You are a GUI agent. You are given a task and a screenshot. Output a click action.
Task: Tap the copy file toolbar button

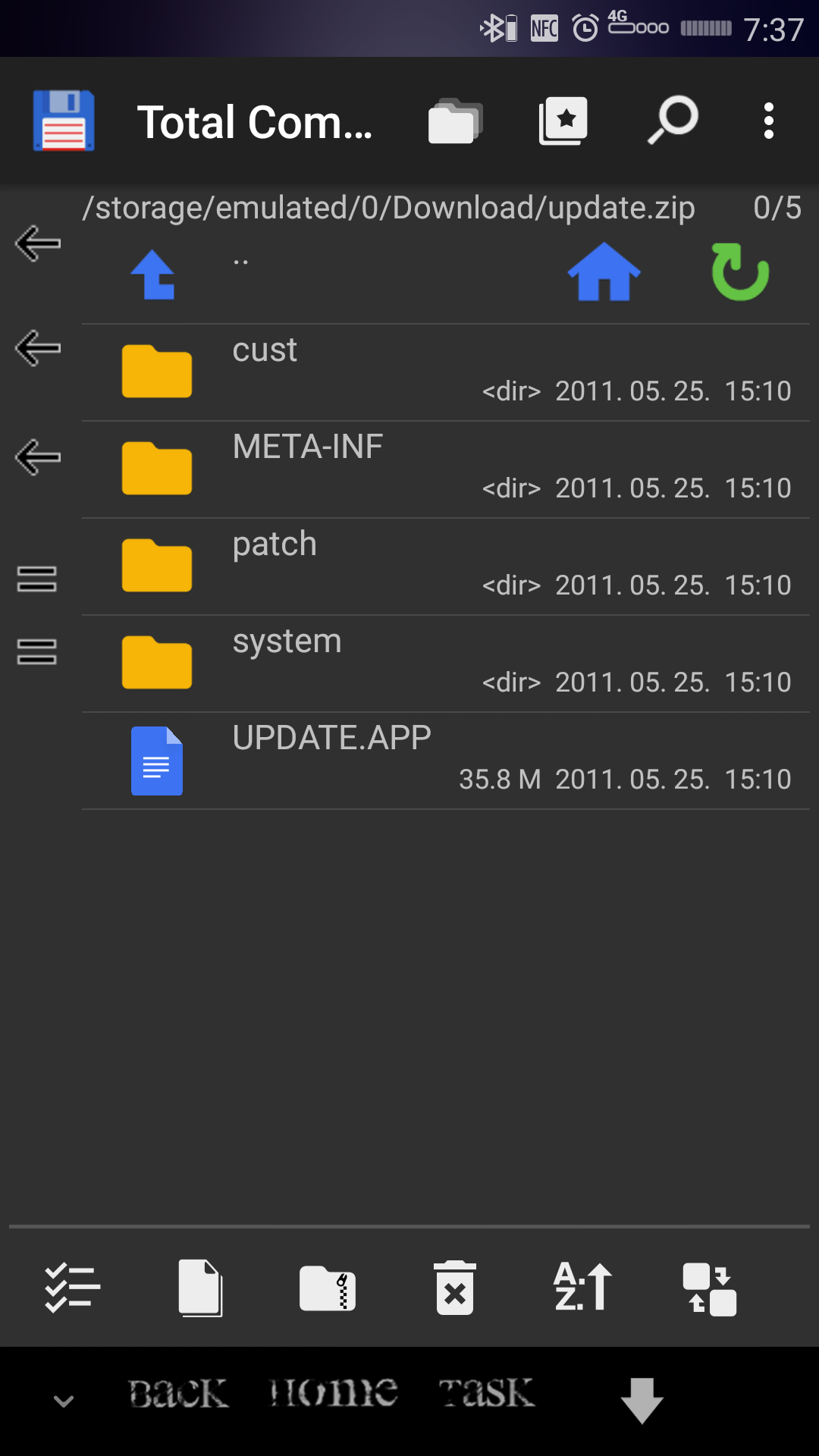pyautogui.click(x=200, y=1288)
